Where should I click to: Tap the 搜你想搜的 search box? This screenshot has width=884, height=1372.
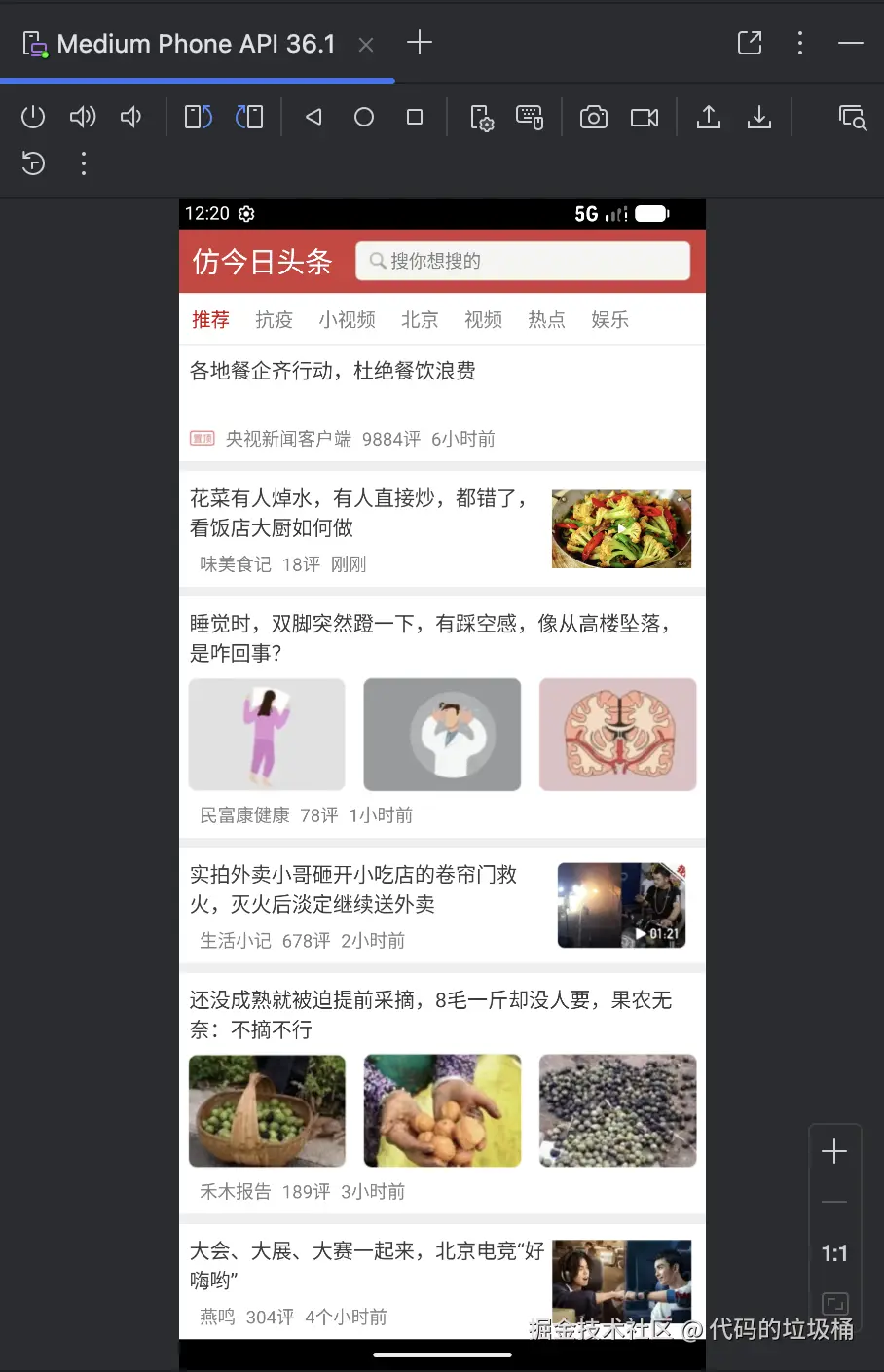pos(523,261)
